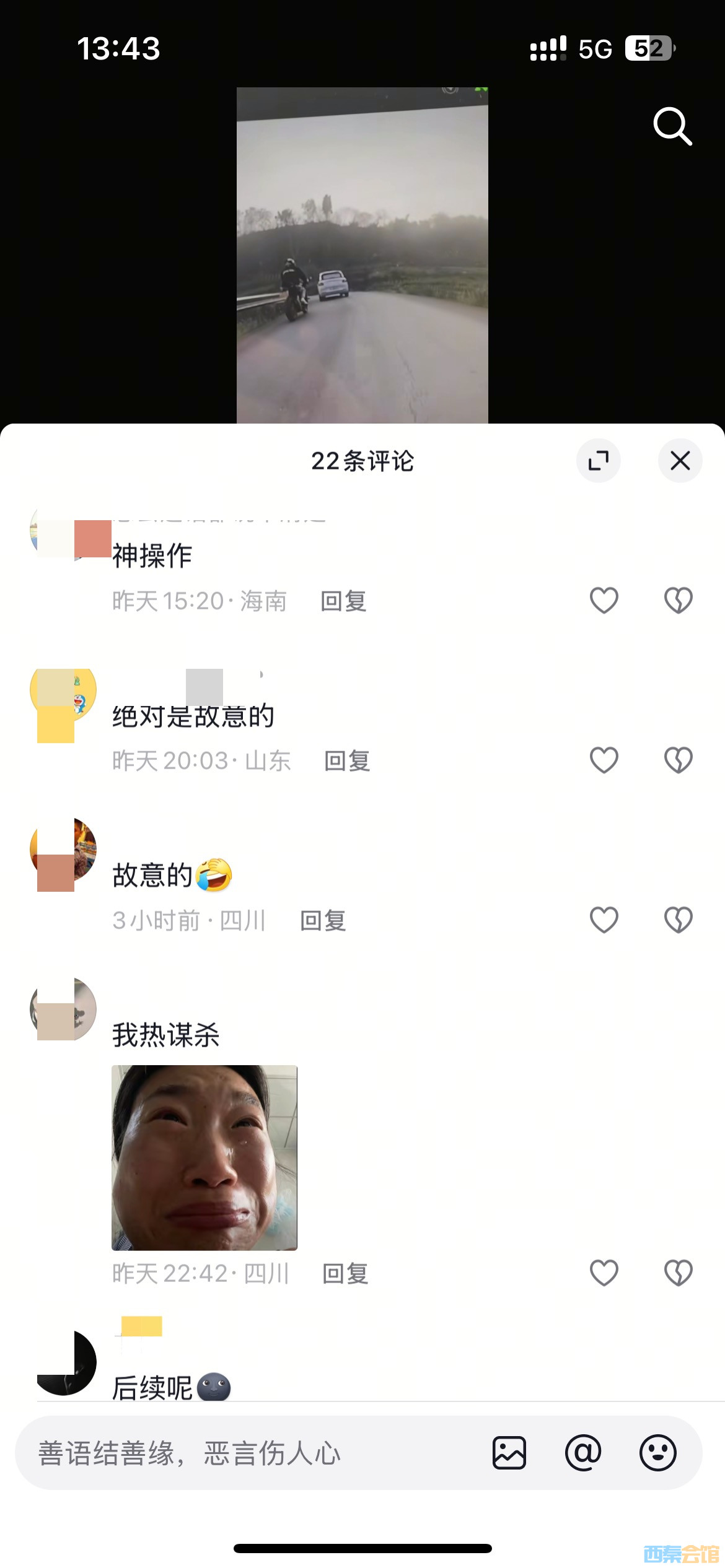This screenshot has width=725, height=1568.
Task: Mention someone with the @ icon
Action: tap(583, 1453)
